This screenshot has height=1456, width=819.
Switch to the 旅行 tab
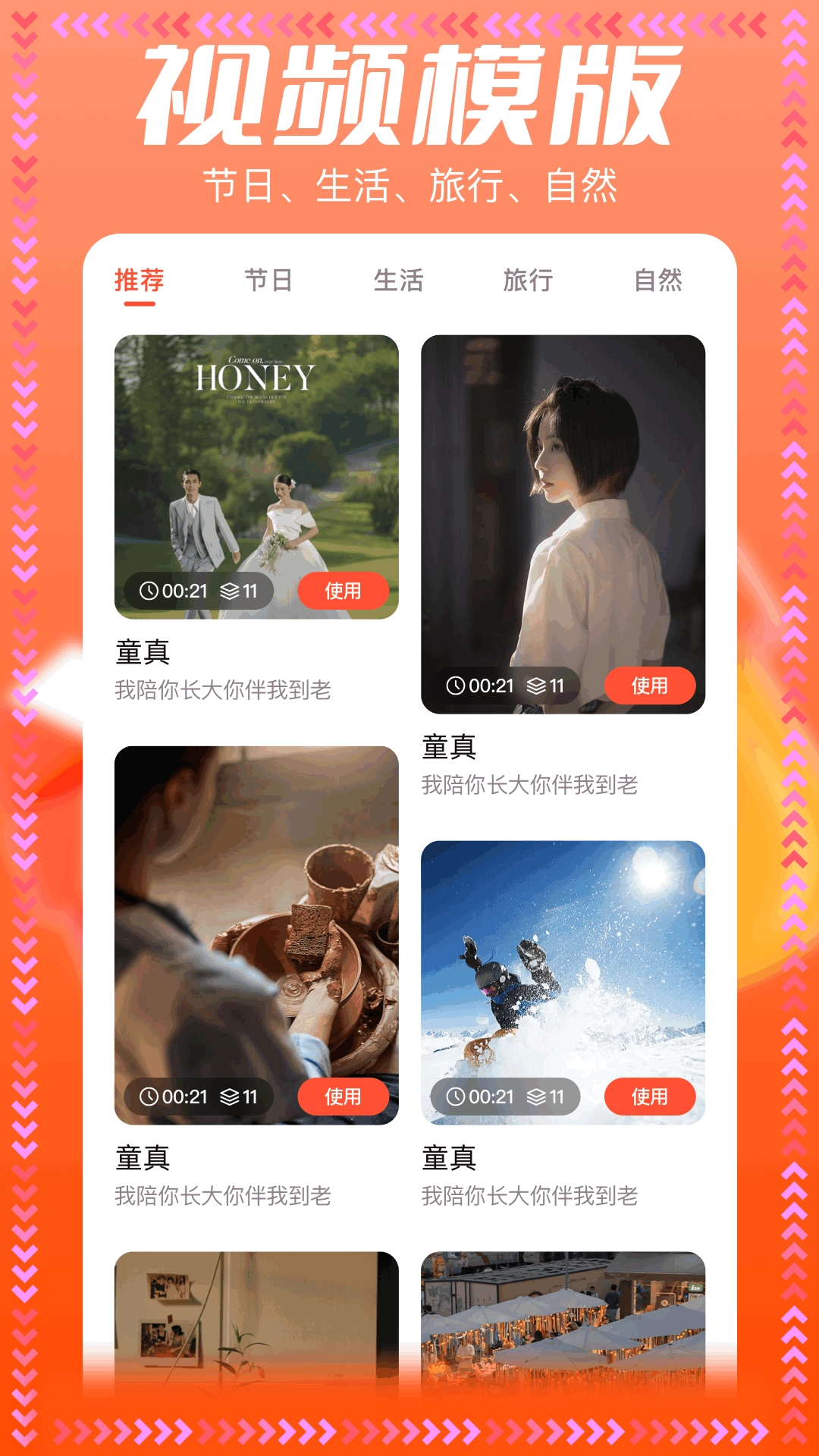coord(530,280)
